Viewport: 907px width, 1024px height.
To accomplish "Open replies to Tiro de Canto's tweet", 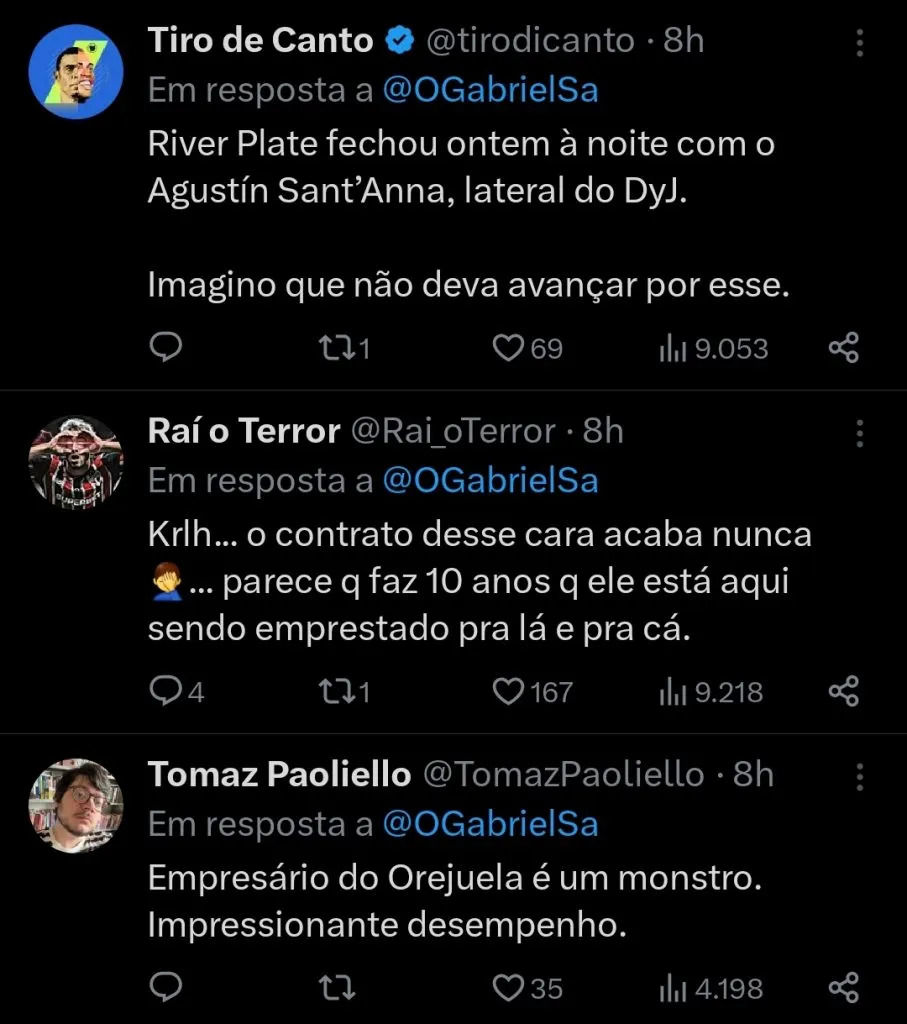I will tap(166, 348).
